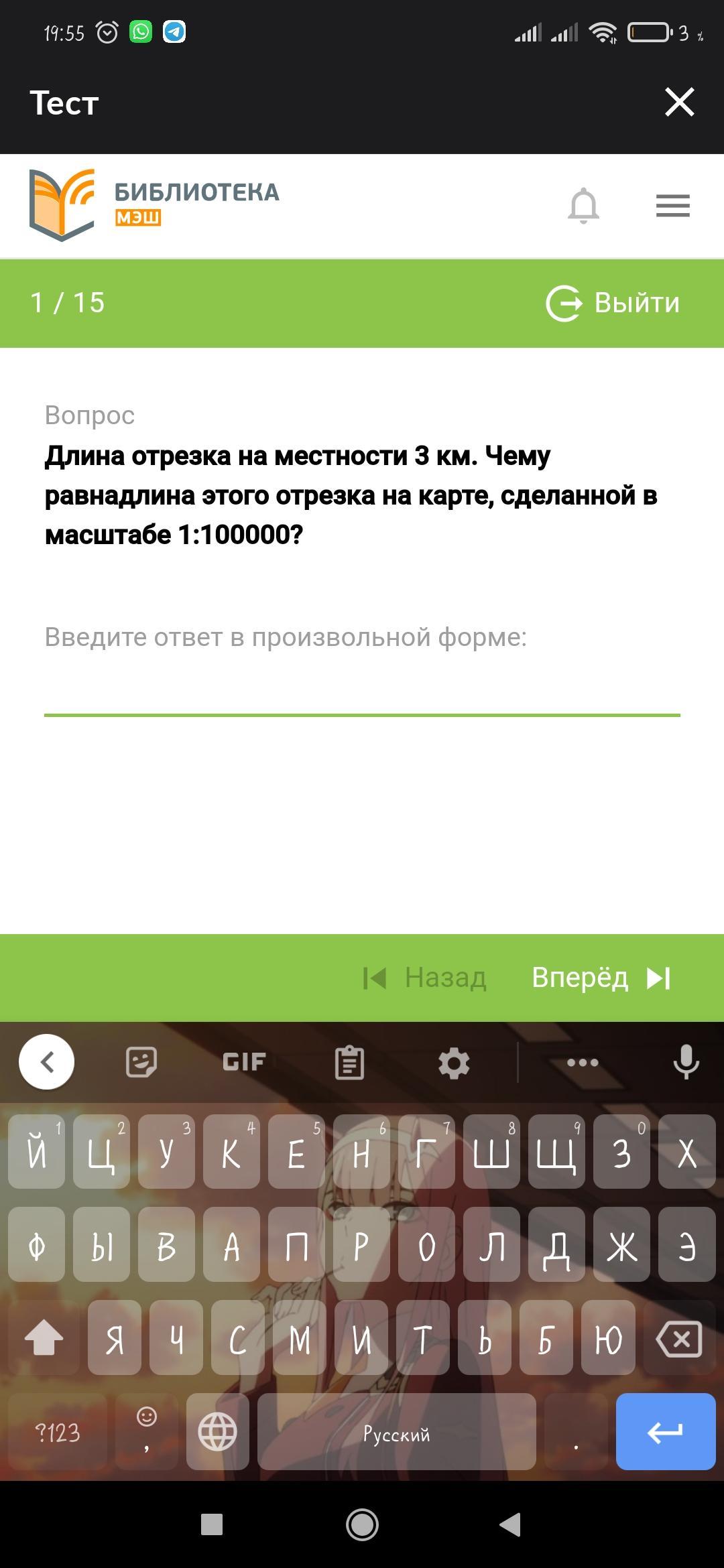This screenshot has height=1568, width=724.
Task: Go back using the system navigation bar
Action: [x=511, y=1524]
